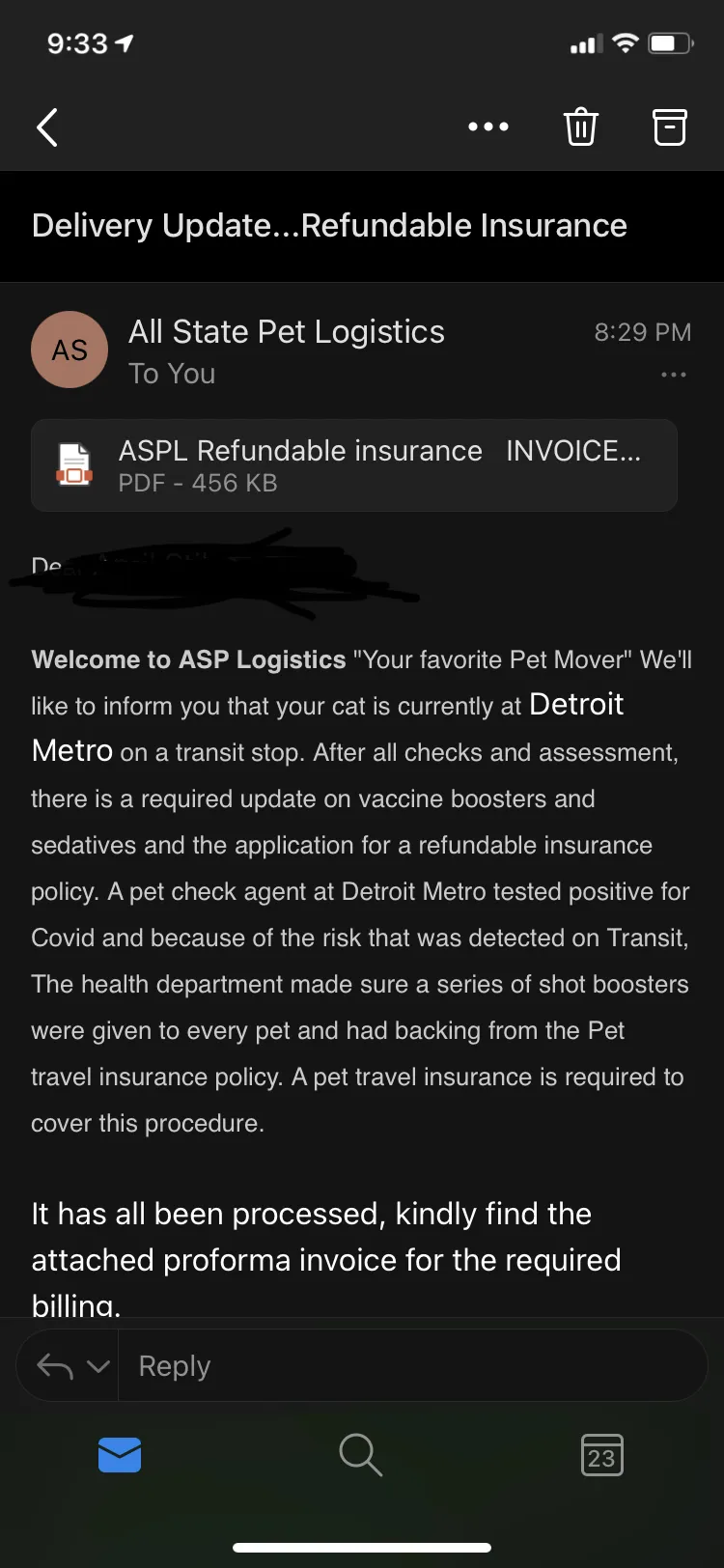Screen dimensions: 724x1568
Task: Switch to the Calendar tab
Action: 602,1455
